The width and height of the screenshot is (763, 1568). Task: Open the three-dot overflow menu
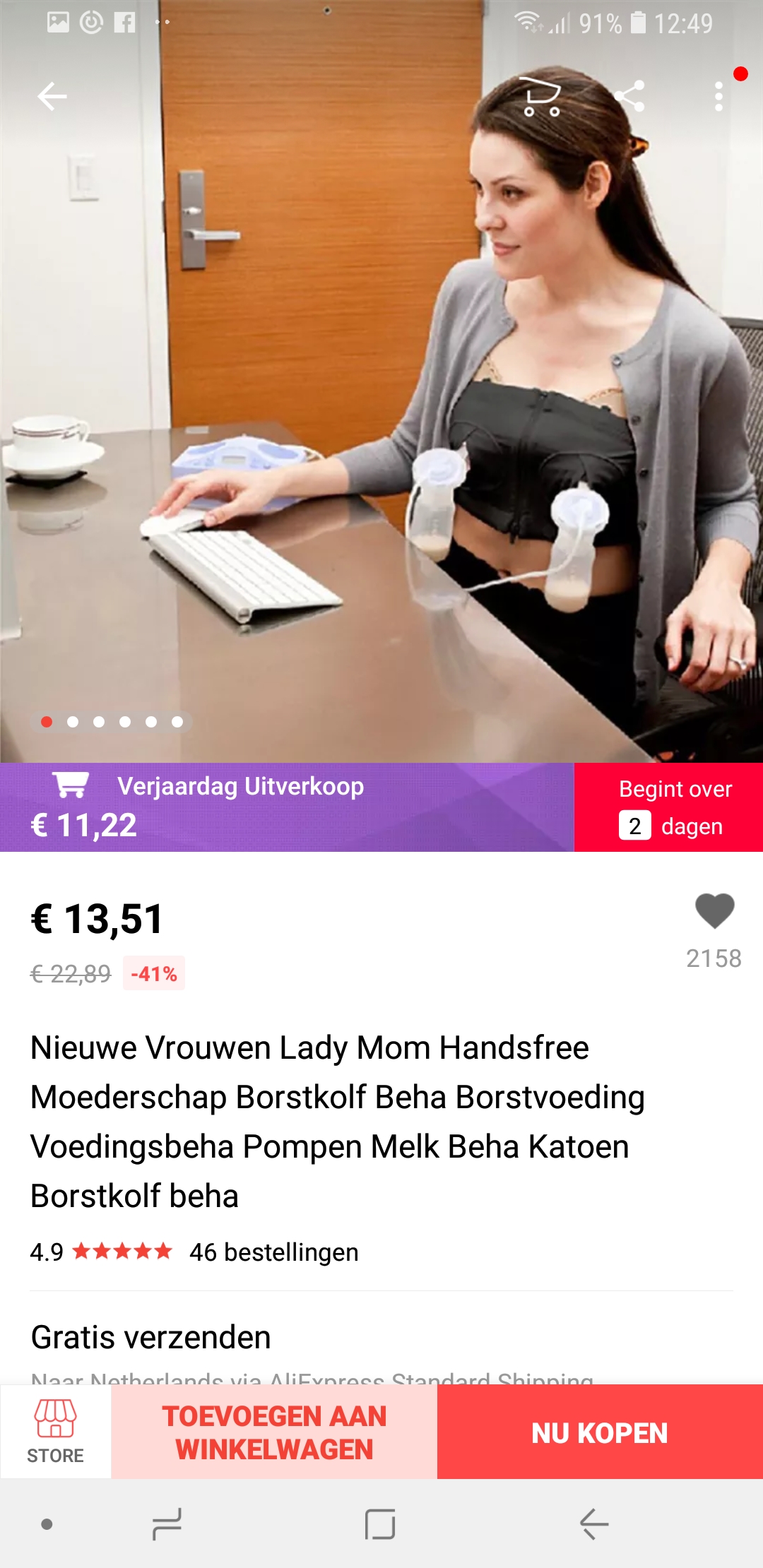pos(718,97)
